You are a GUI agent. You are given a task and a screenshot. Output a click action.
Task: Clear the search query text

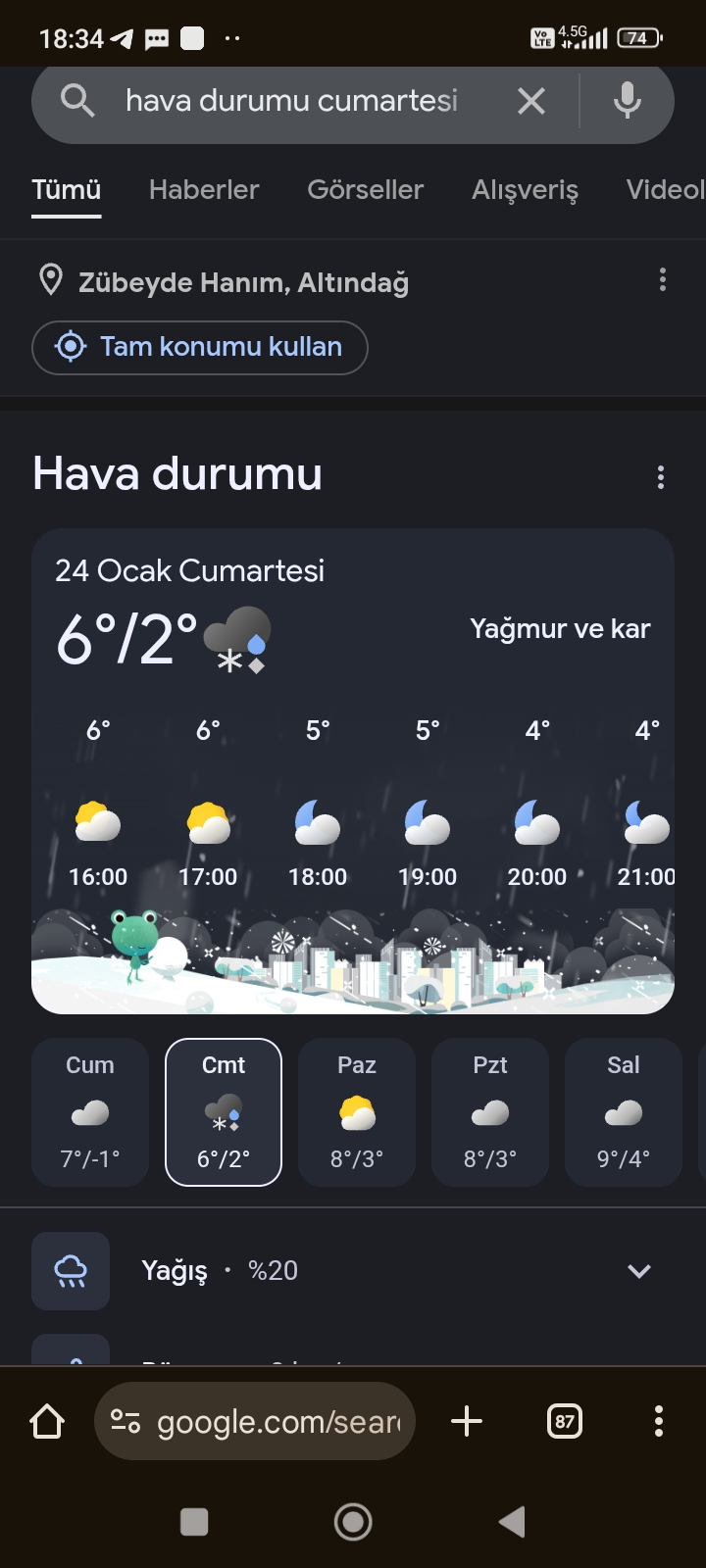(530, 101)
